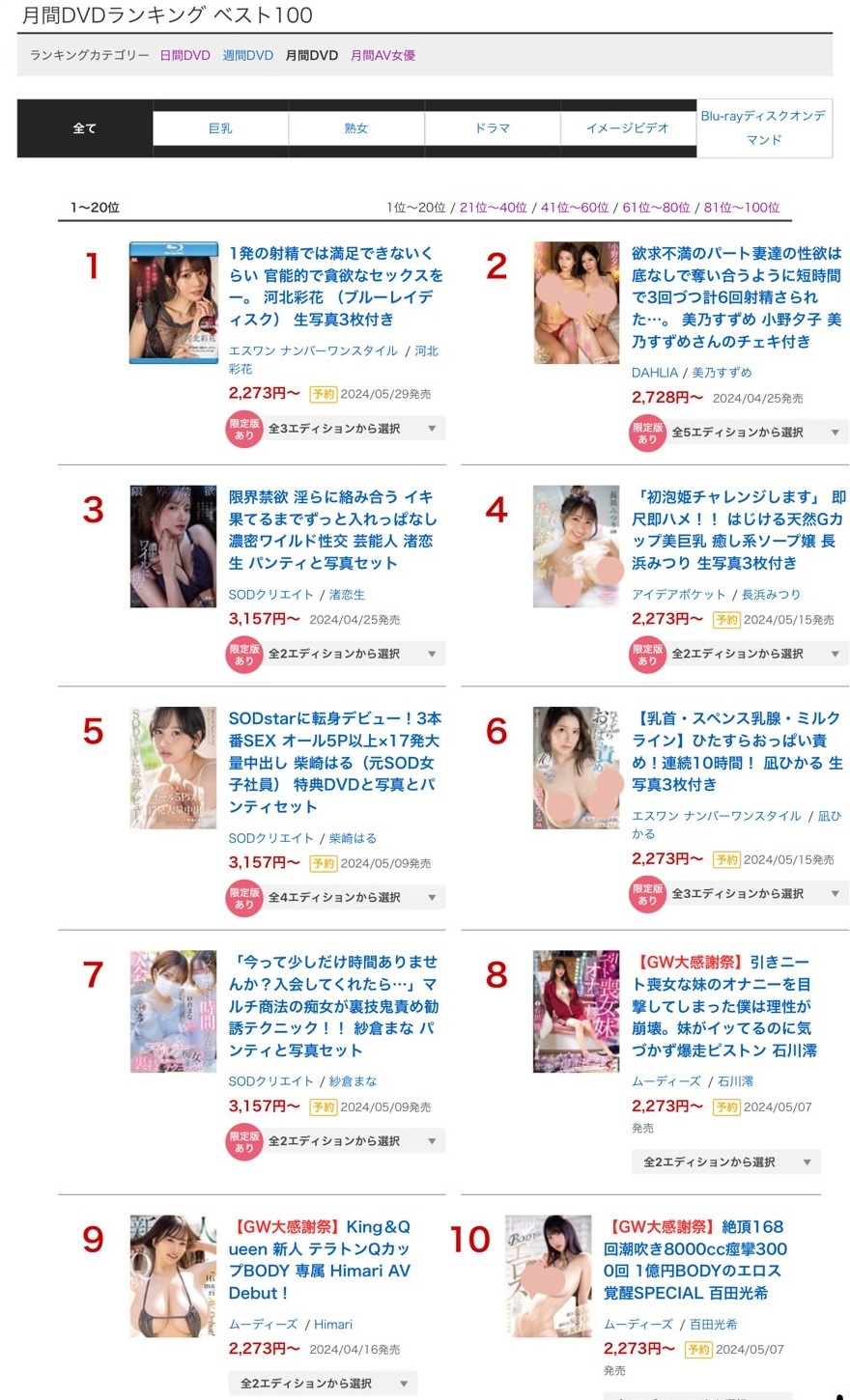The image size is (850, 1400).
Task: Open the Blu-rayディスクオンデマンド tab
Action: 763,127
